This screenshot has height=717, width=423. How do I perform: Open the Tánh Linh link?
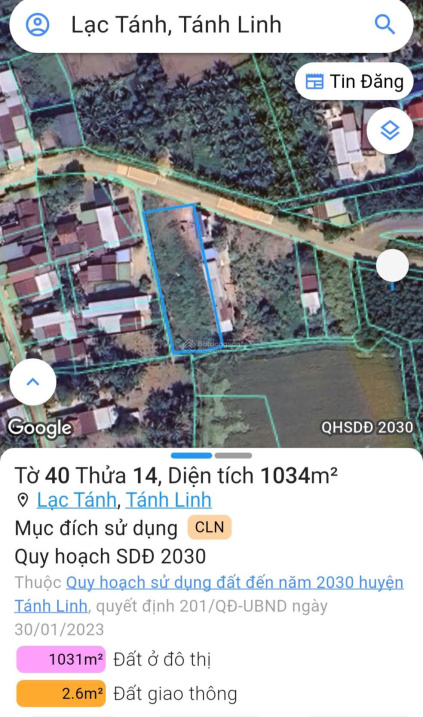[168, 500]
